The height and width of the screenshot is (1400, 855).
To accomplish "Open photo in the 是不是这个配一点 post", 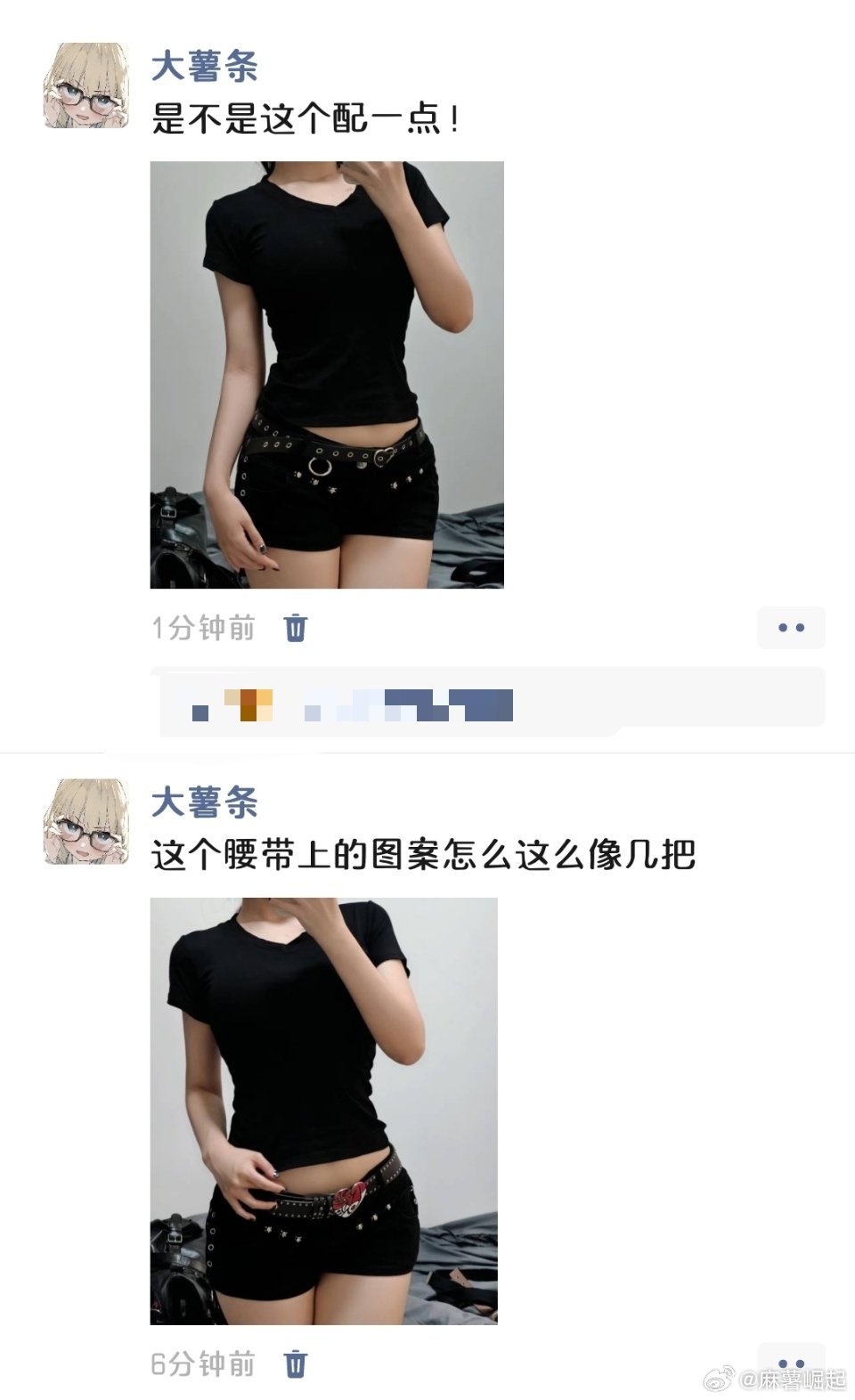I will (327, 375).
